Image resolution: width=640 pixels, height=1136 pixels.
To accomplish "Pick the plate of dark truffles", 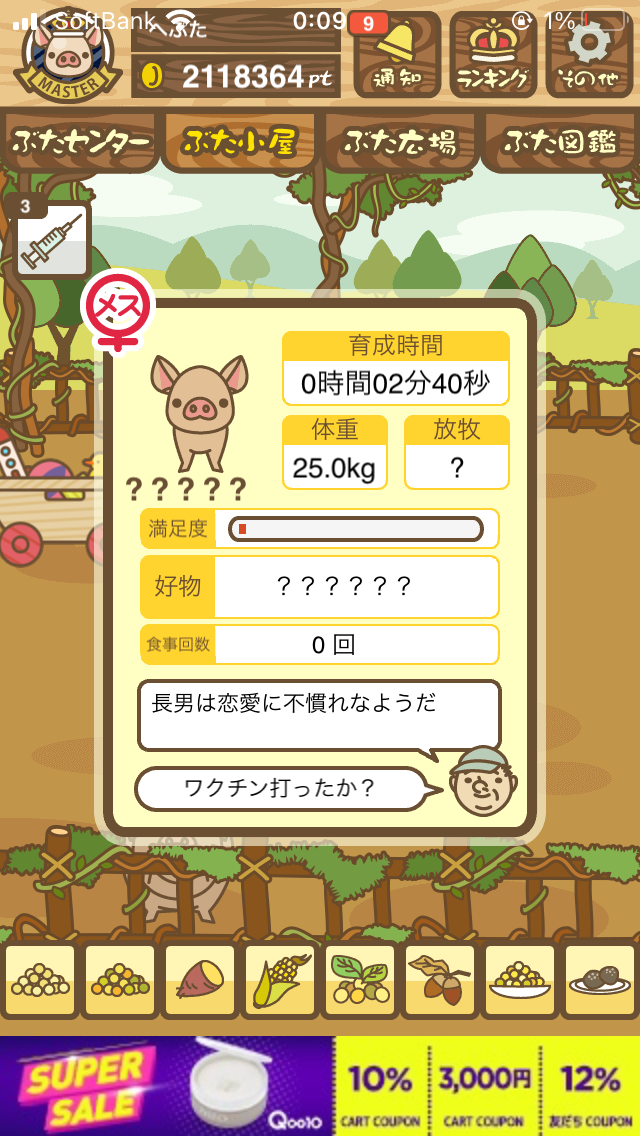I will click(x=600, y=980).
